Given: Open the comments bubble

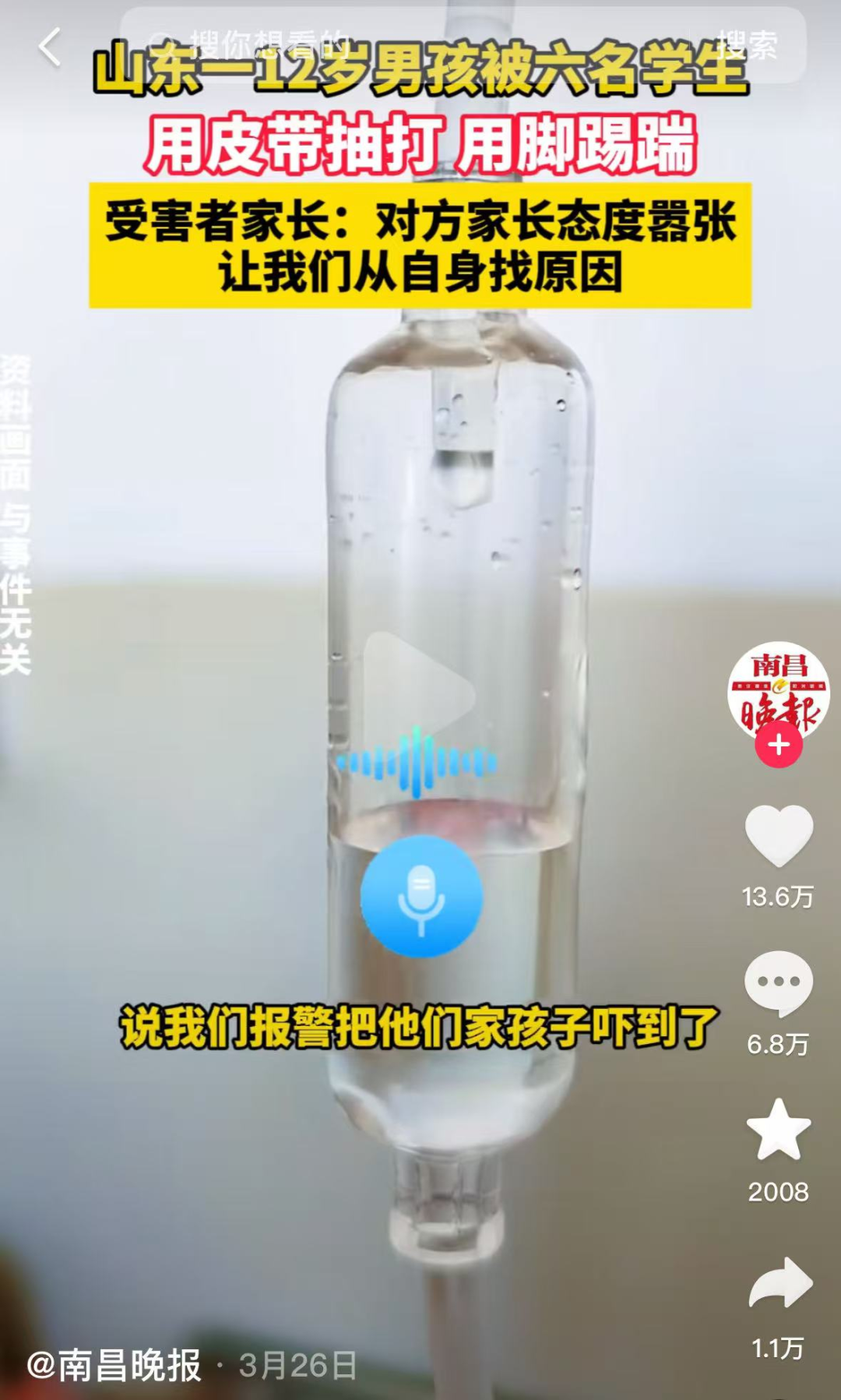Looking at the screenshot, I should (x=778, y=983).
